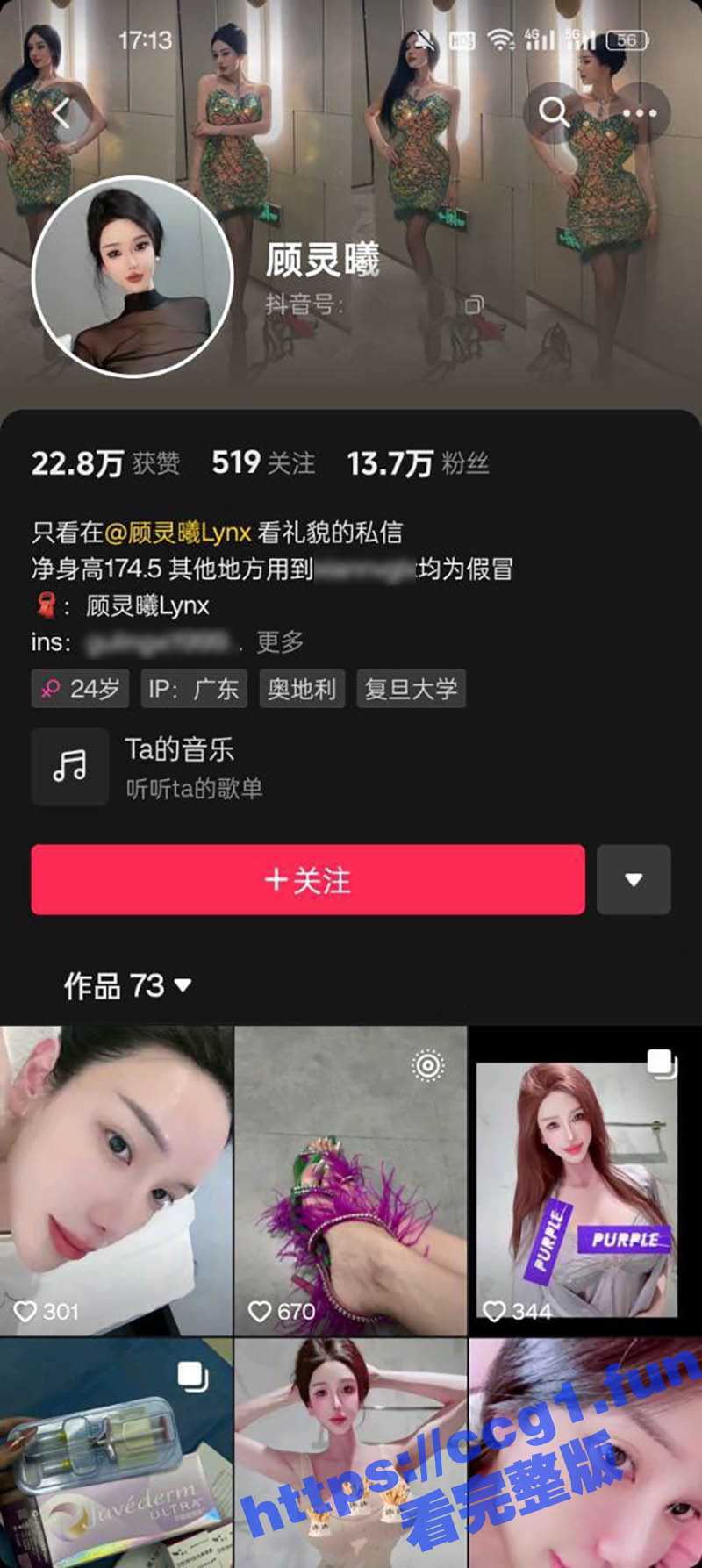The image size is (702, 1568).
Task: Copy the Douyin ID
Action: (474, 304)
